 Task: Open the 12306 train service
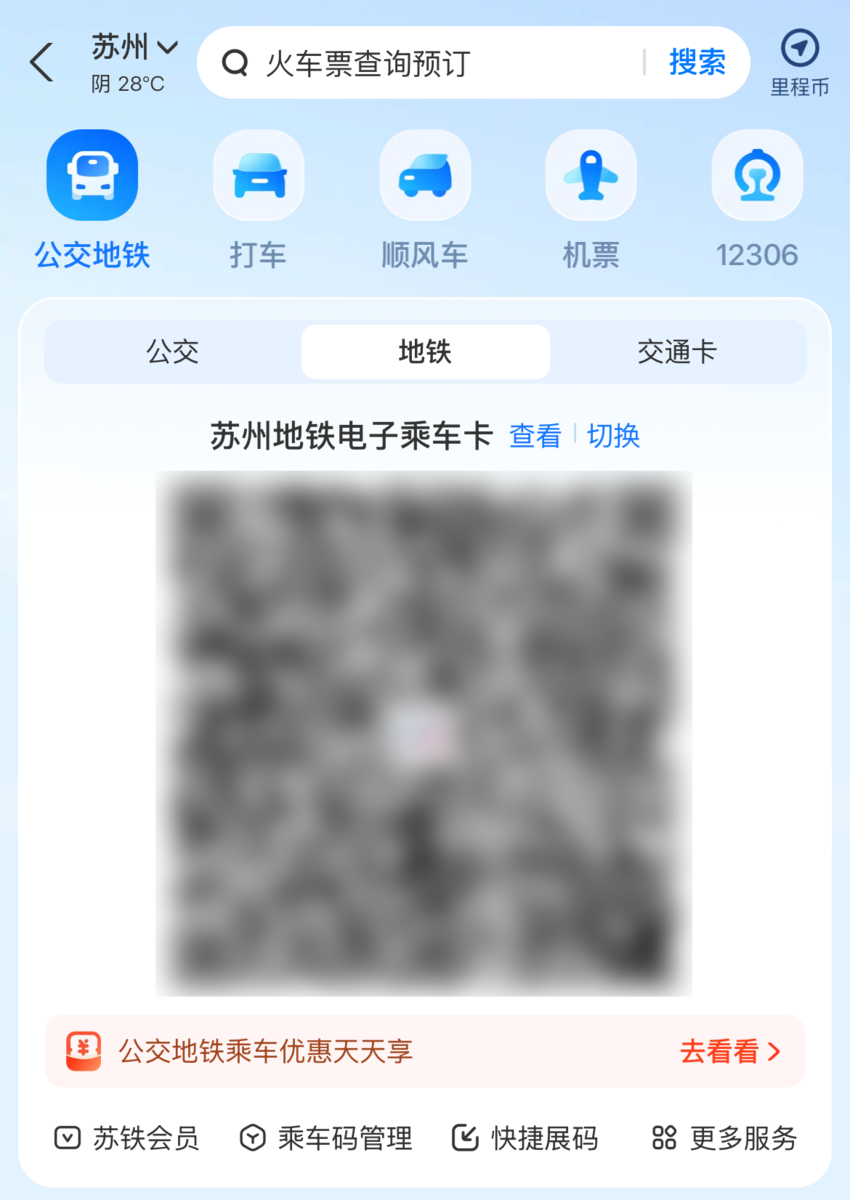(x=757, y=201)
